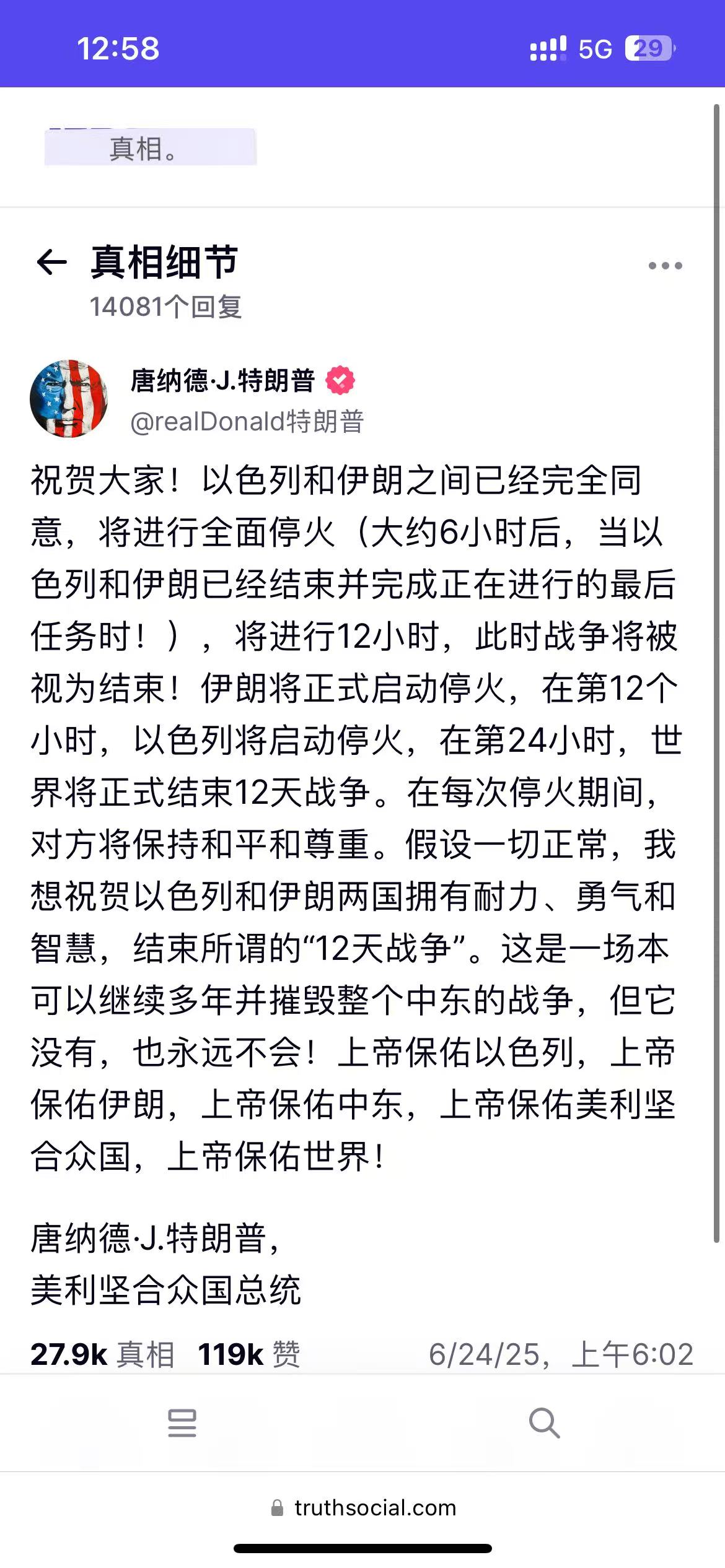Viewport: 725px width, 1568px height.
Task: View the 27.9k 真相 reposts list
Action: coord(102,1354)
